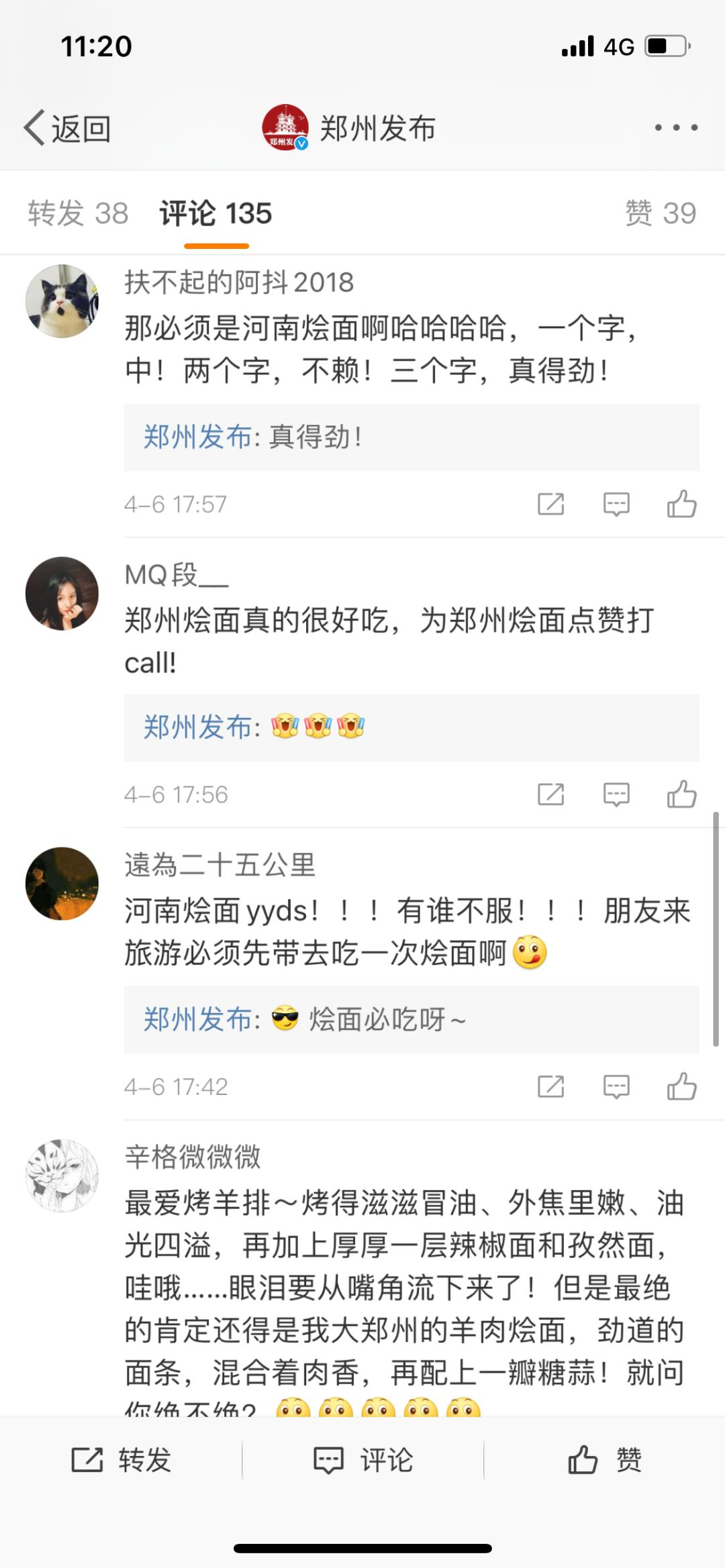Reply to 遠為二十五公里's comment
Viewport: 725px width, 1568px height.
[x=616, y=1086]
